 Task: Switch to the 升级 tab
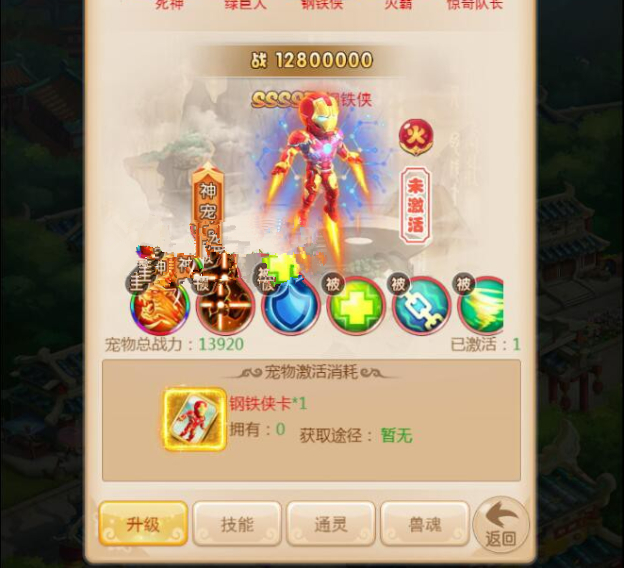point(143,524)
